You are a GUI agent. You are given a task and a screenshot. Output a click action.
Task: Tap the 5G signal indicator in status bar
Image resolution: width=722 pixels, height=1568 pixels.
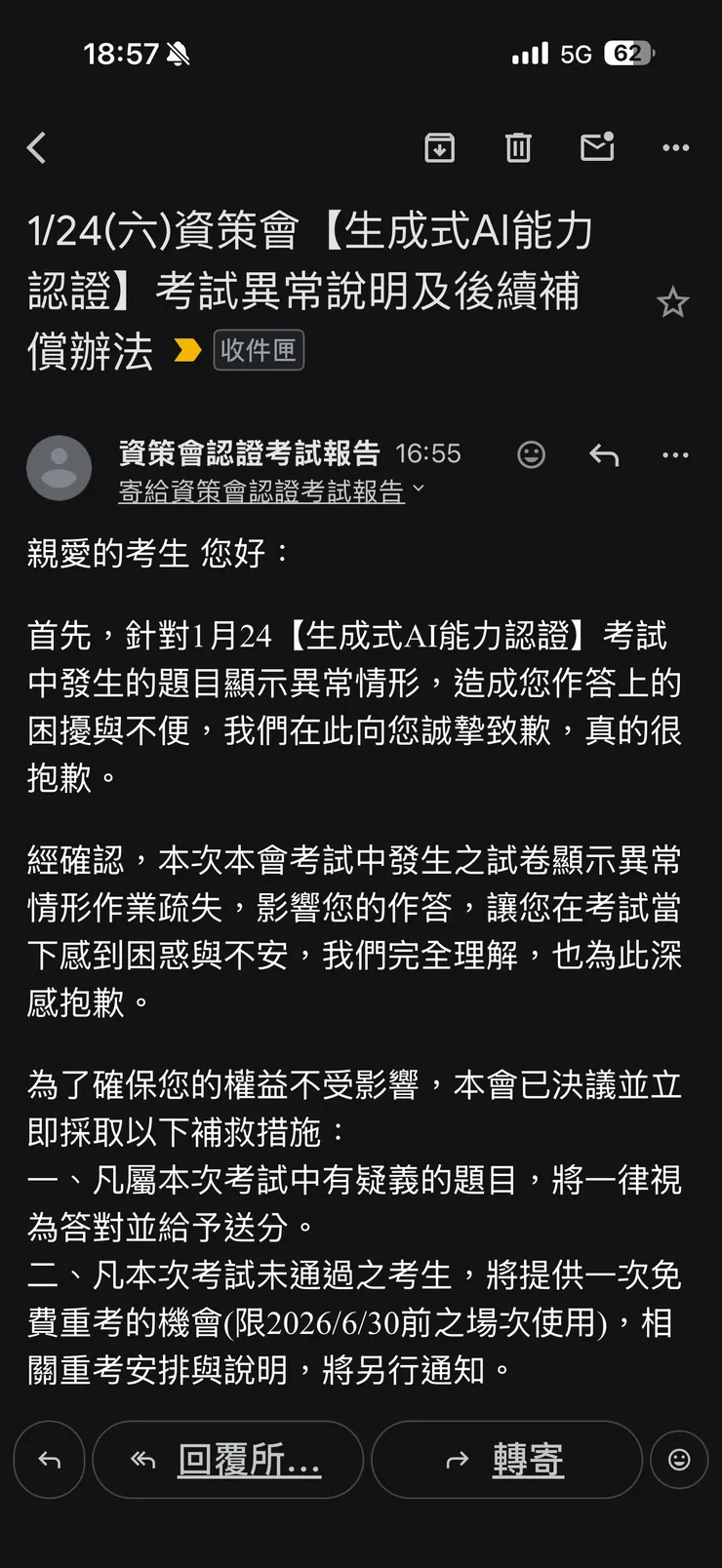click(575, 54)
